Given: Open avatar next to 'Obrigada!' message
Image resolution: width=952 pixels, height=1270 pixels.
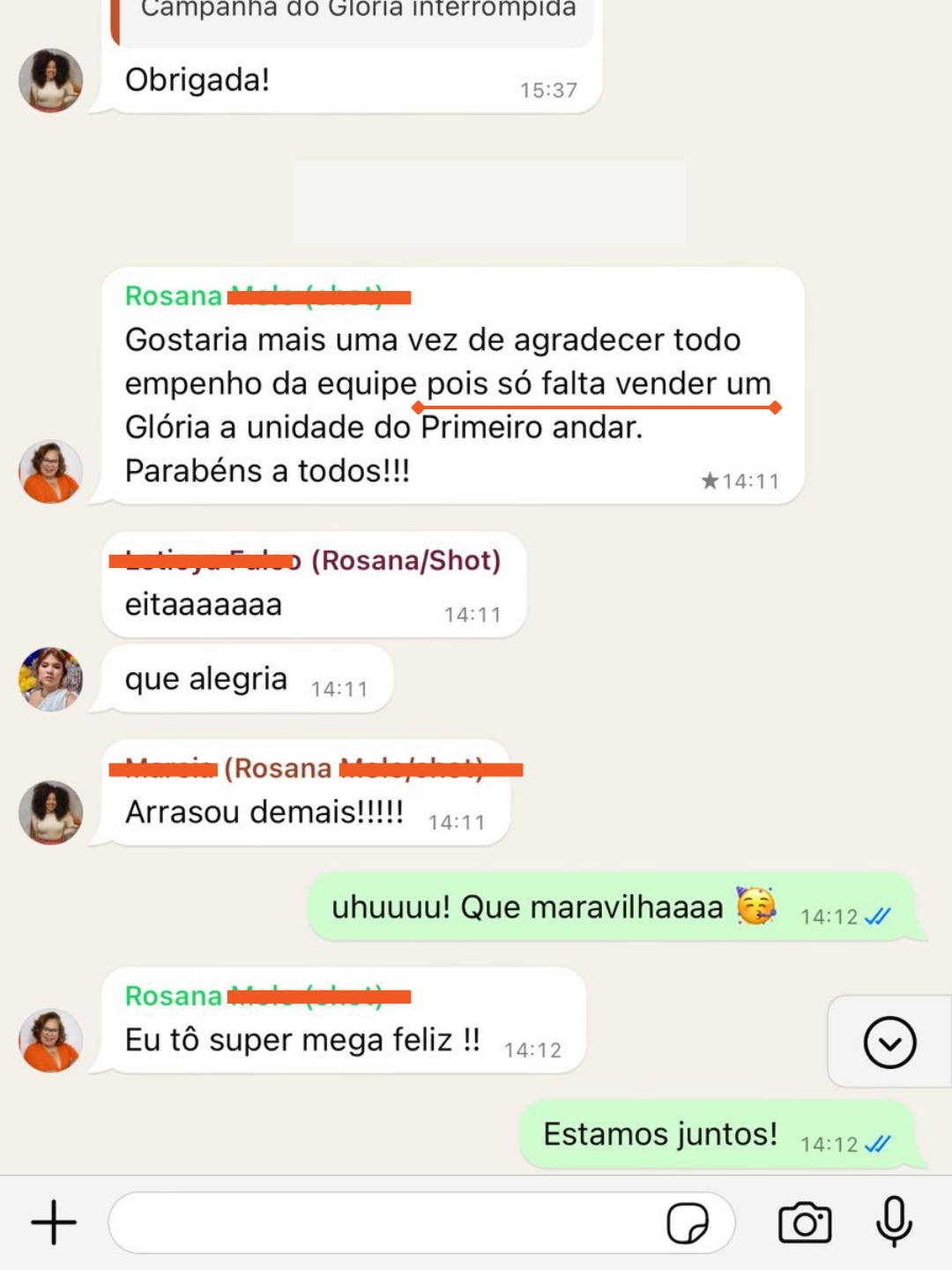Looking at the screenshot, I should 51,80.
